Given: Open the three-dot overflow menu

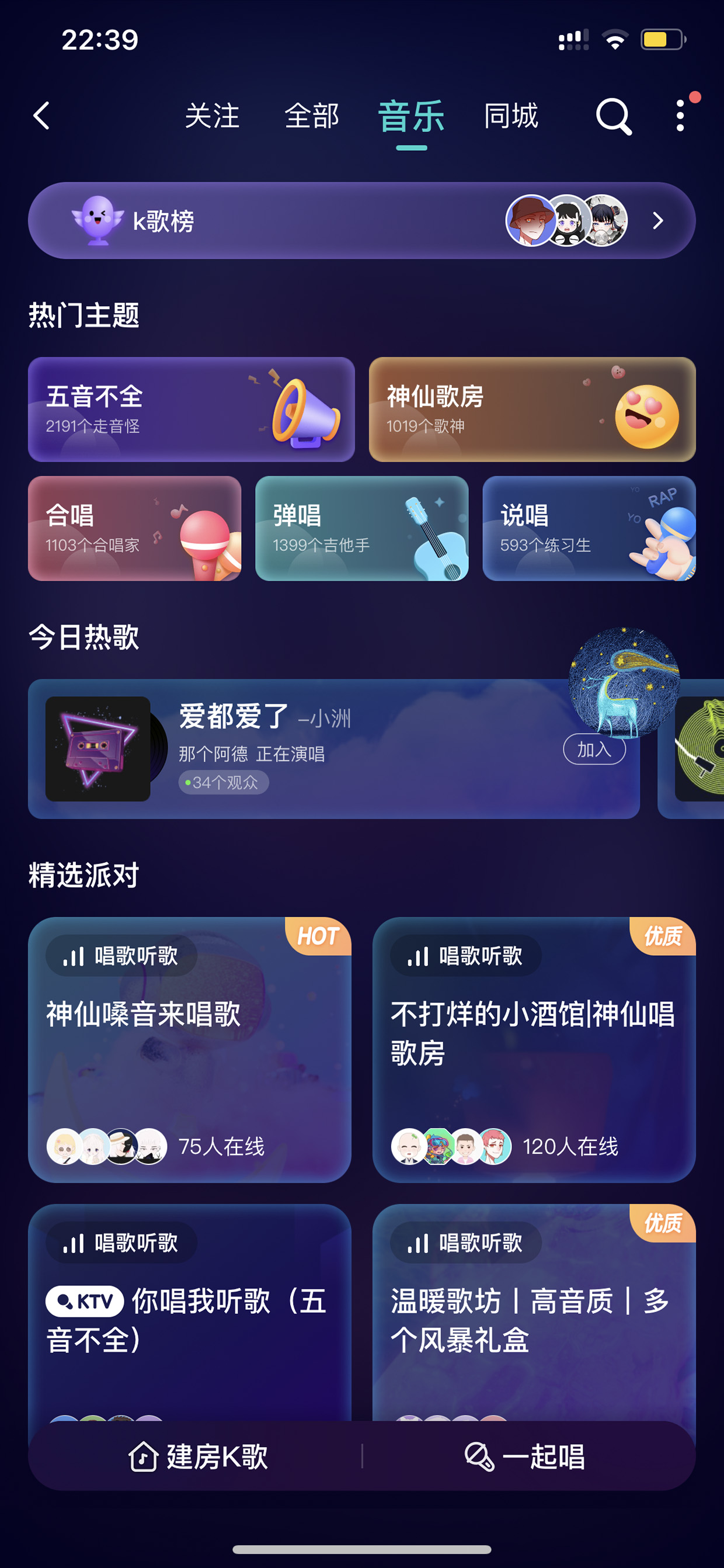Looking at the screenshot, I should tap(680, 116).
